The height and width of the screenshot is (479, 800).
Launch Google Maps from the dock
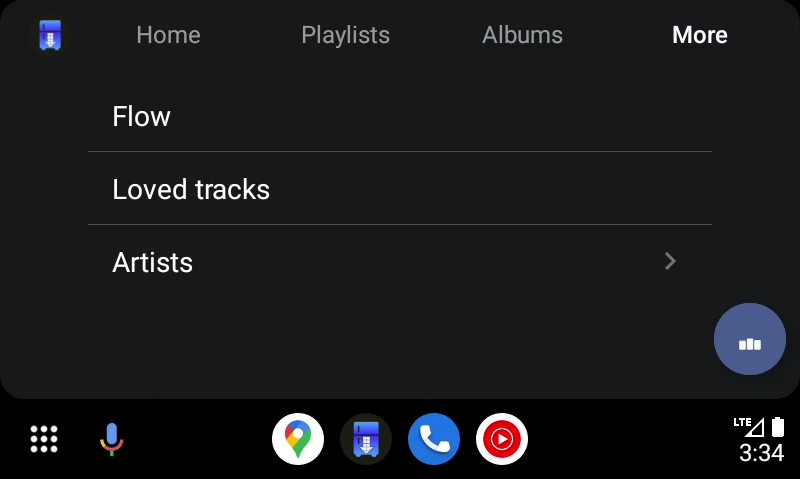click(298, 439)
